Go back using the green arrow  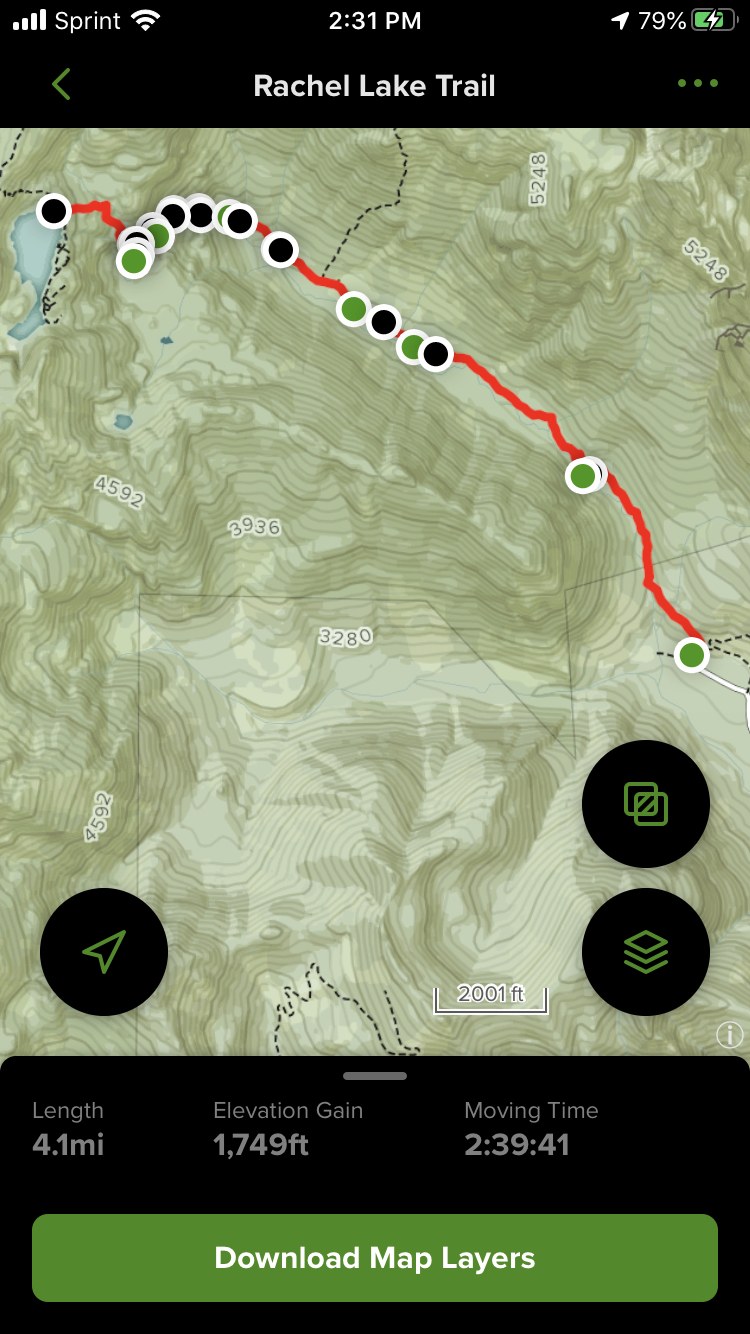click(x=61, y=85)
